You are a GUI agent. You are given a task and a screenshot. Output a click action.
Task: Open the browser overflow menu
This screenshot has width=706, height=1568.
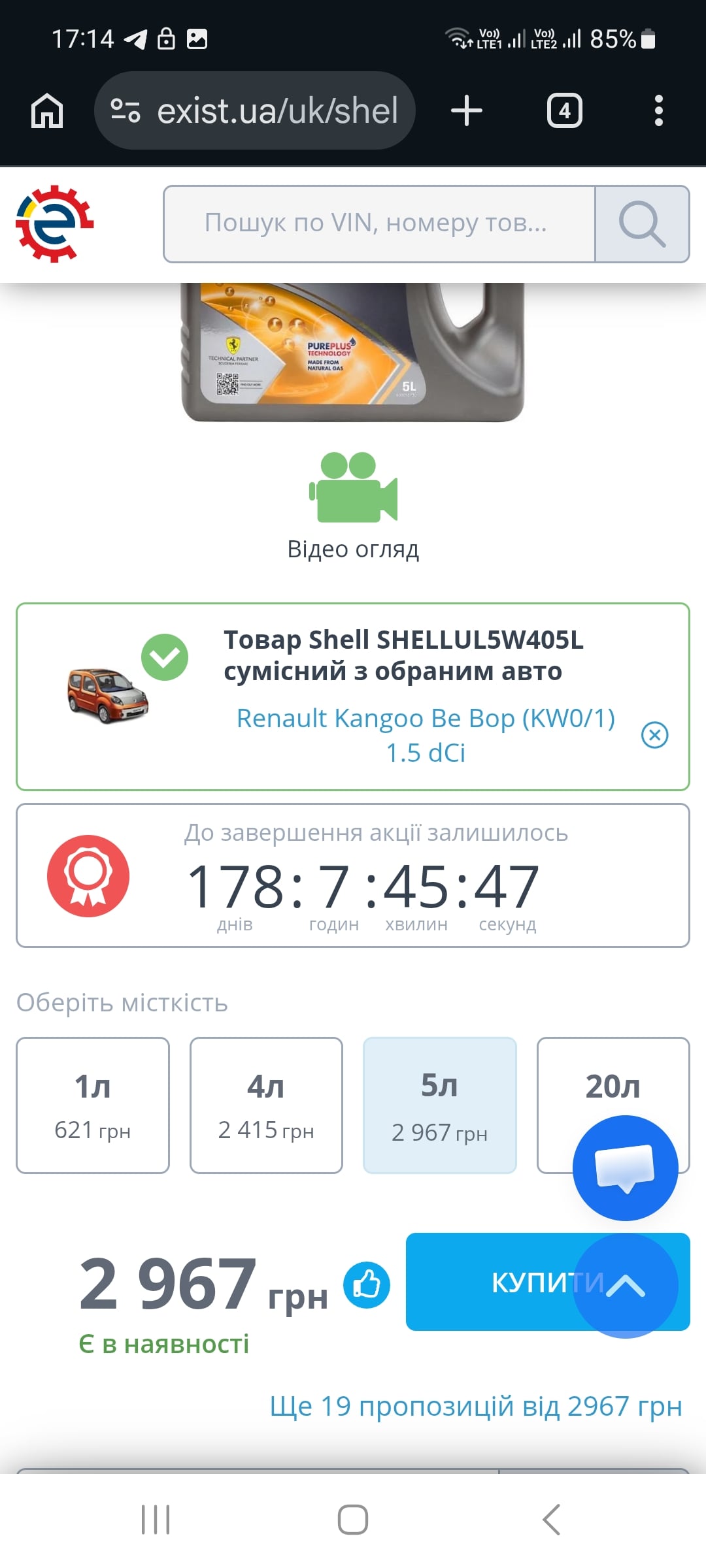[x=659, y=110]
